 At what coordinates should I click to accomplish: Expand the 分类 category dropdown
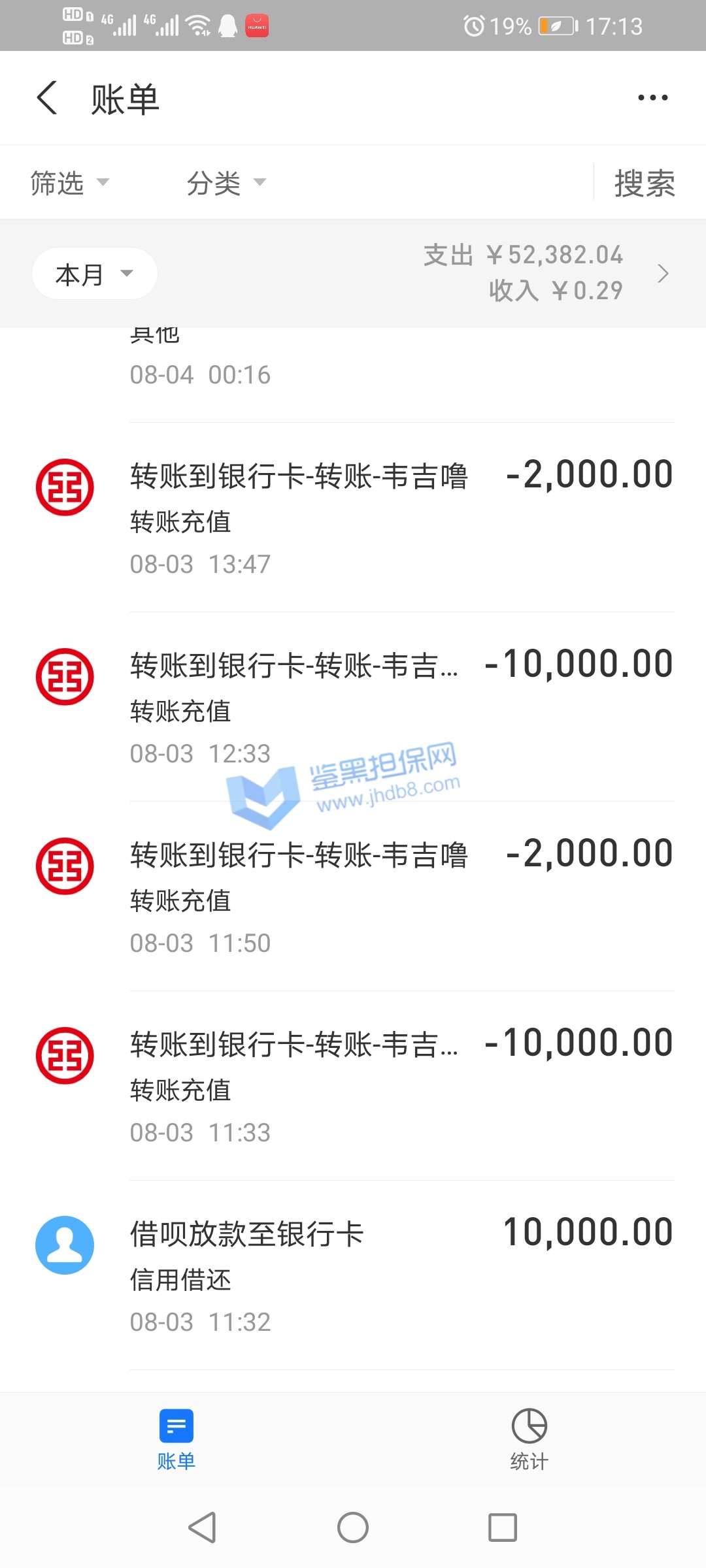pyautogui.click(x=226, y=183)
